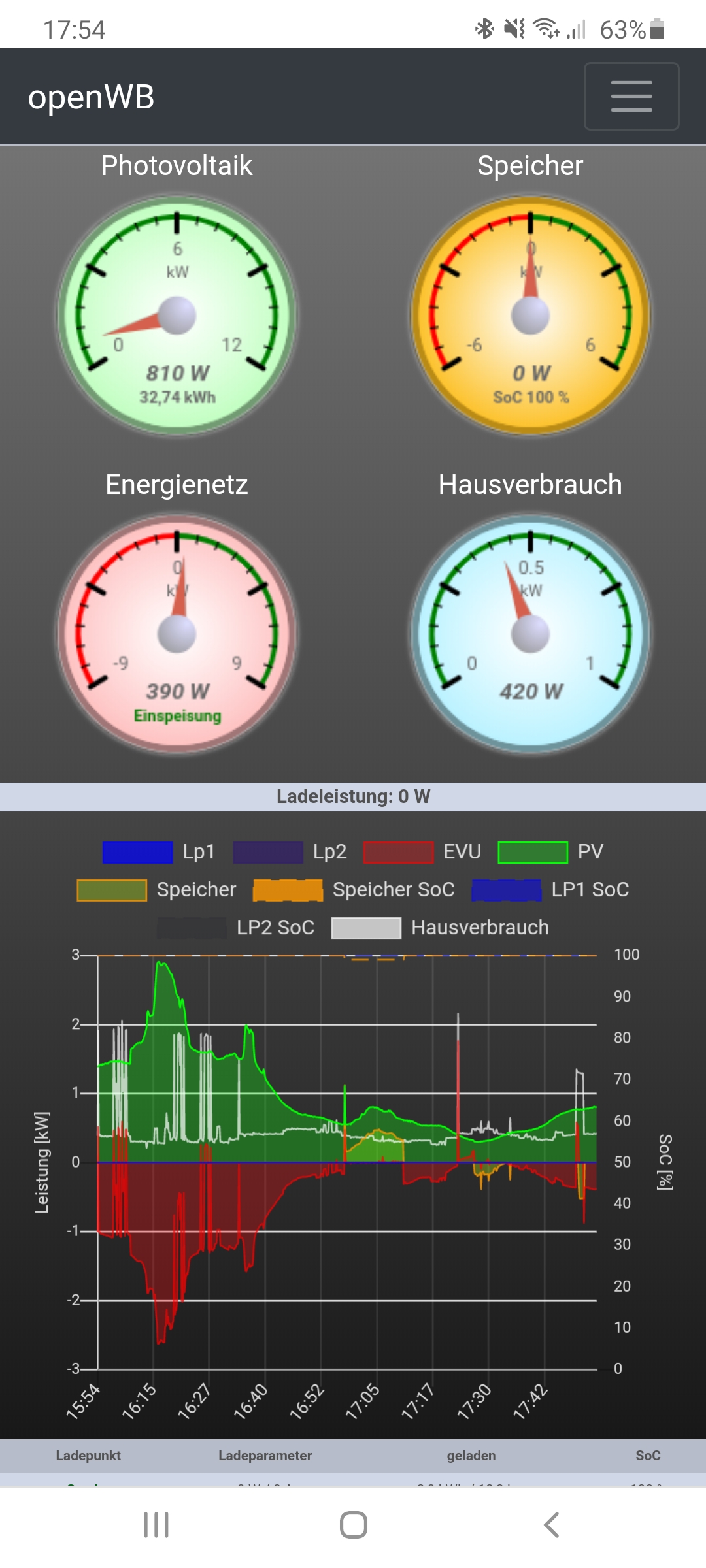Go back with the system back button
This screenshot has height=1568, width=706.
click(x=551, y=1525)
